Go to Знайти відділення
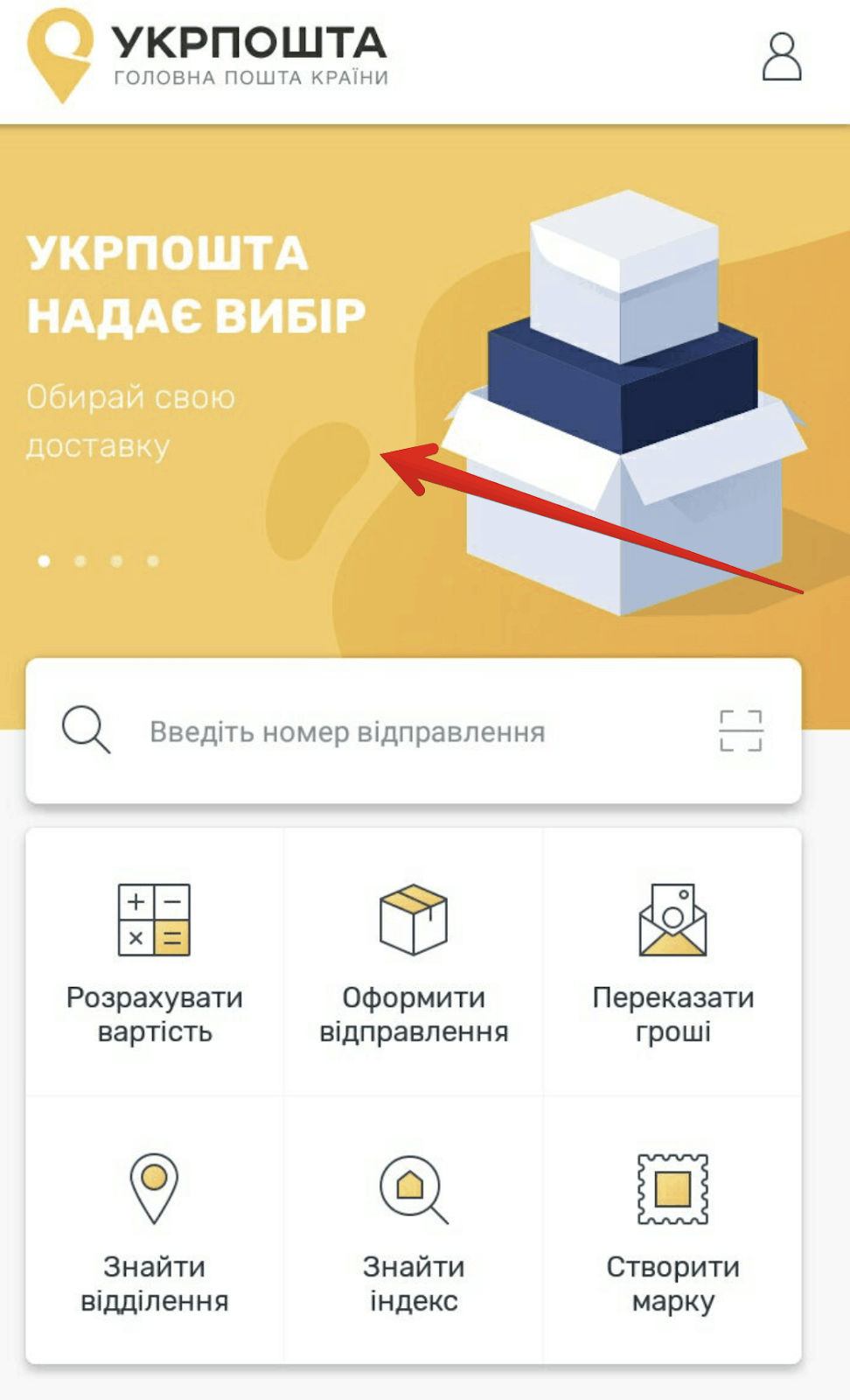 pyautogui.click(x=155, y=1229)
